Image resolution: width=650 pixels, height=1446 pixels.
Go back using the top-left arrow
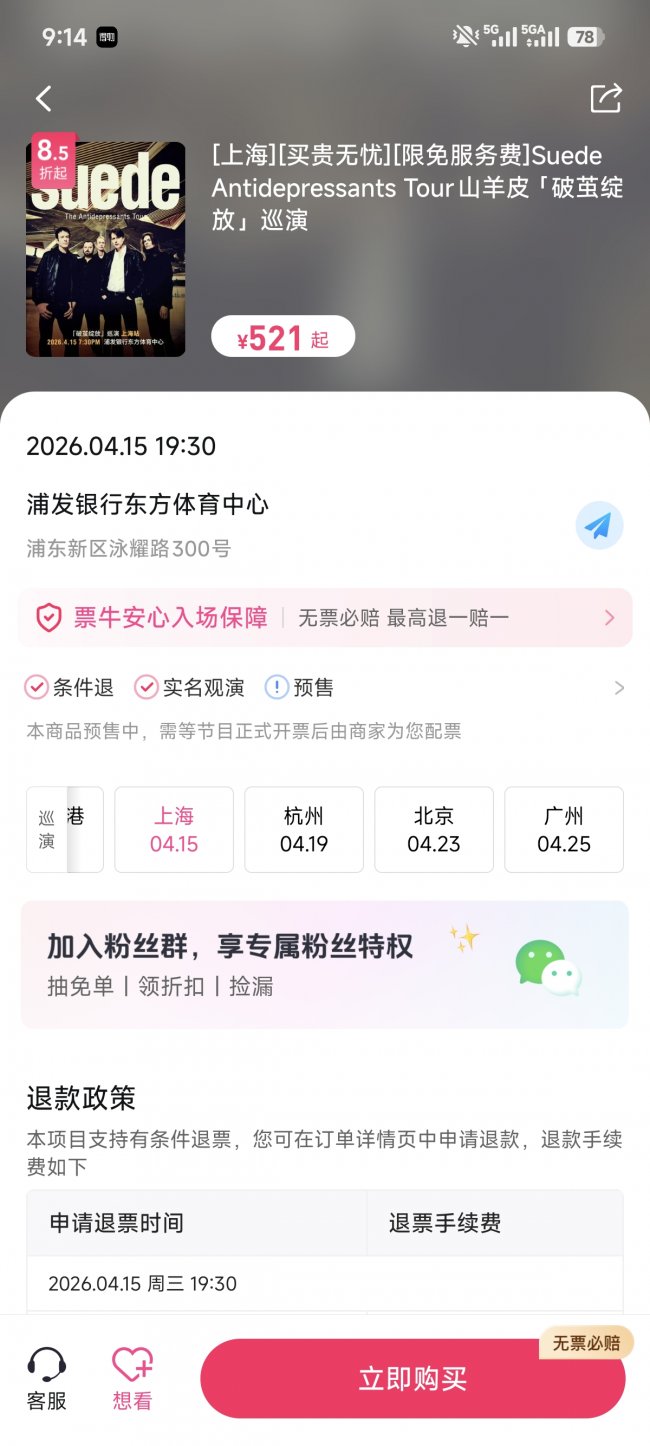(43, 98)
